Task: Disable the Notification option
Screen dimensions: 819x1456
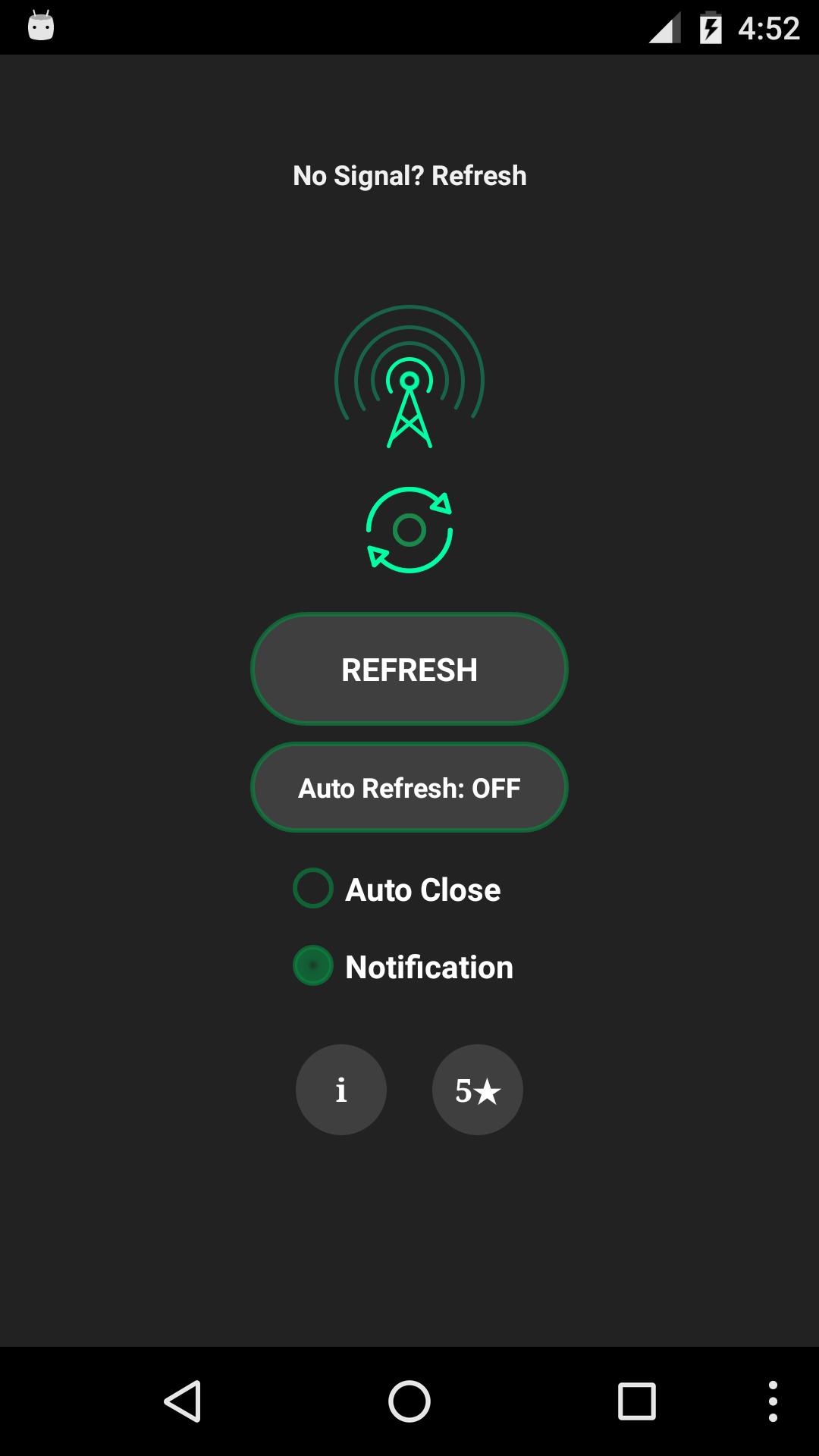Action: point(312,966)
